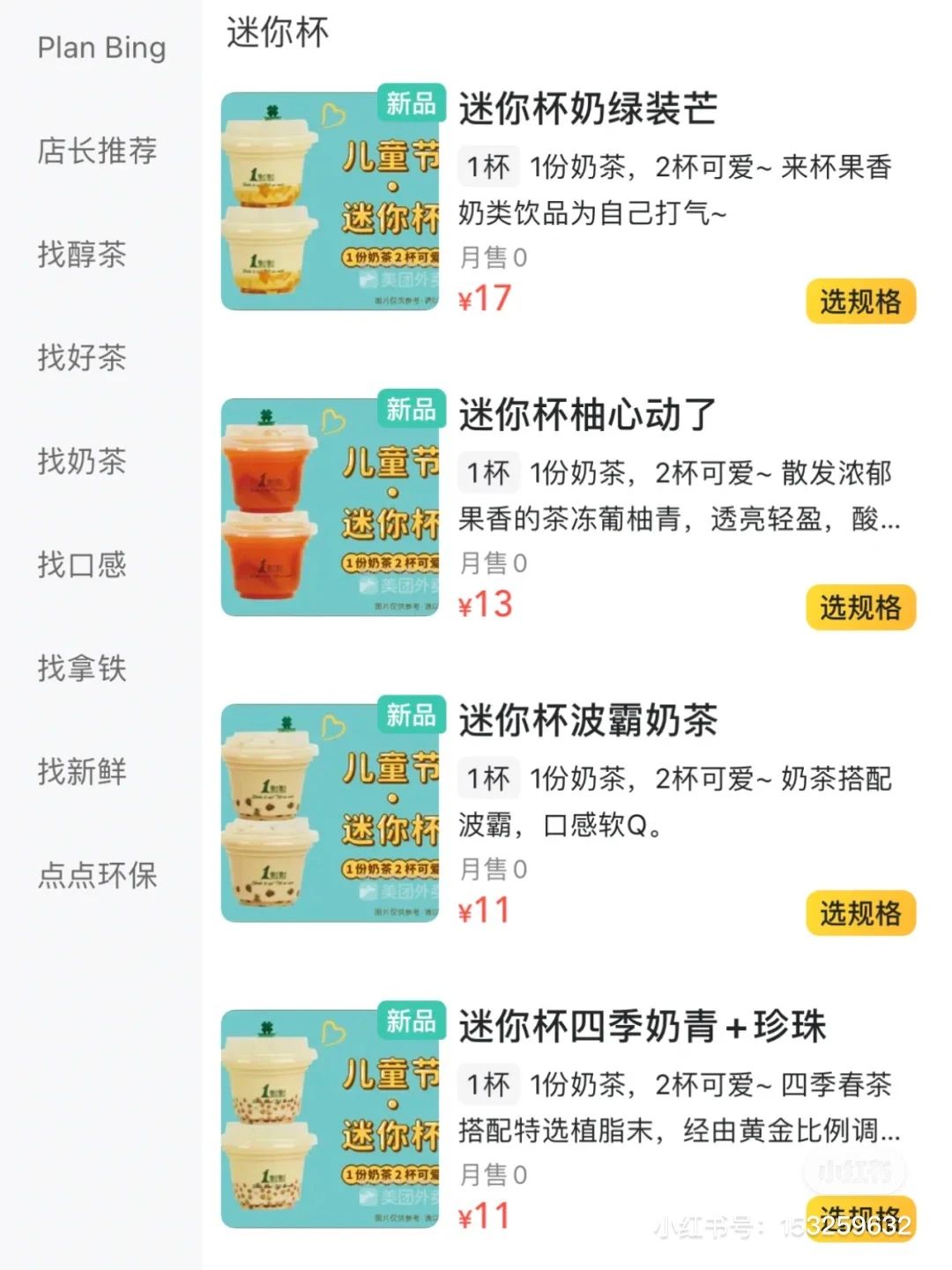Open the 迷你杯波霸奶茶 product image

coord(331,813)
